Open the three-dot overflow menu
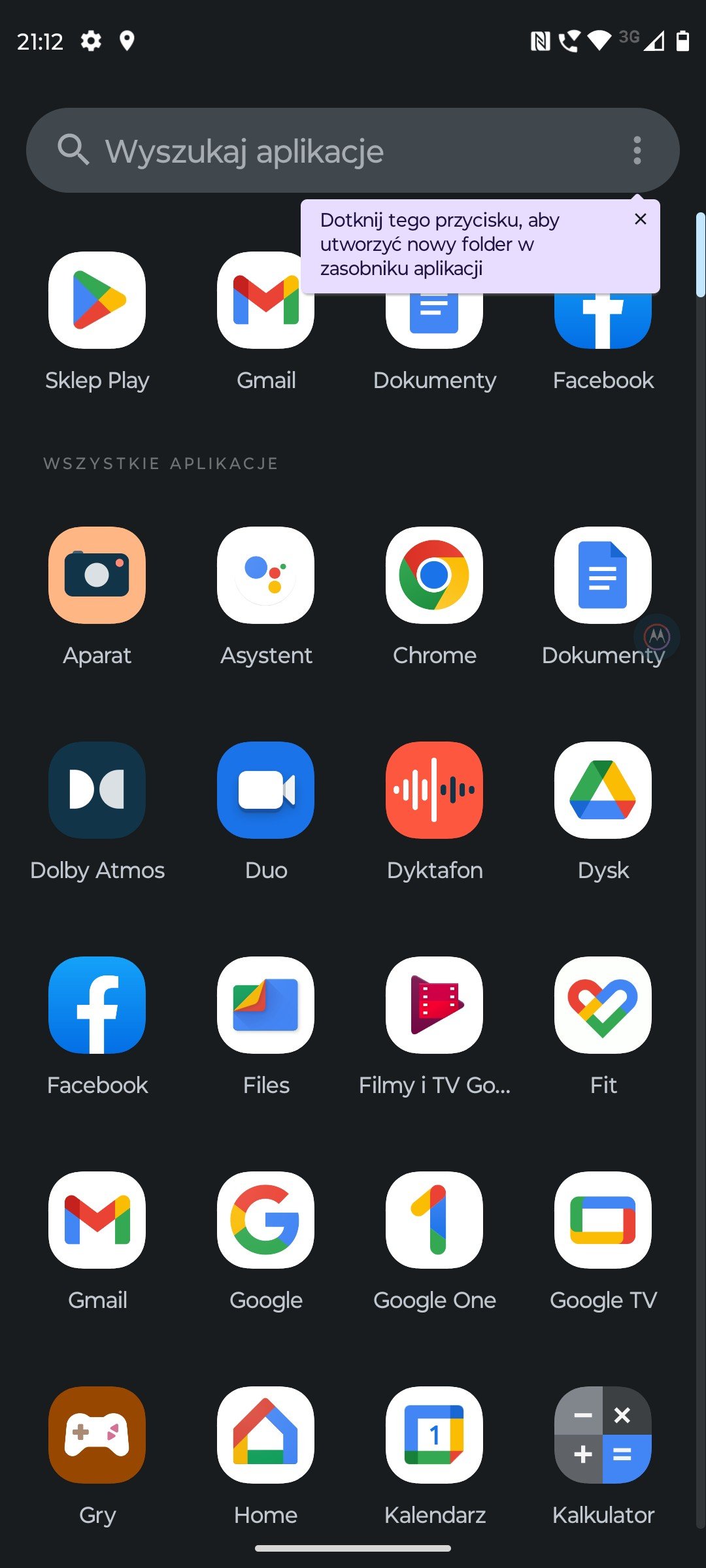706x1568 pixels. coord(637,150)
